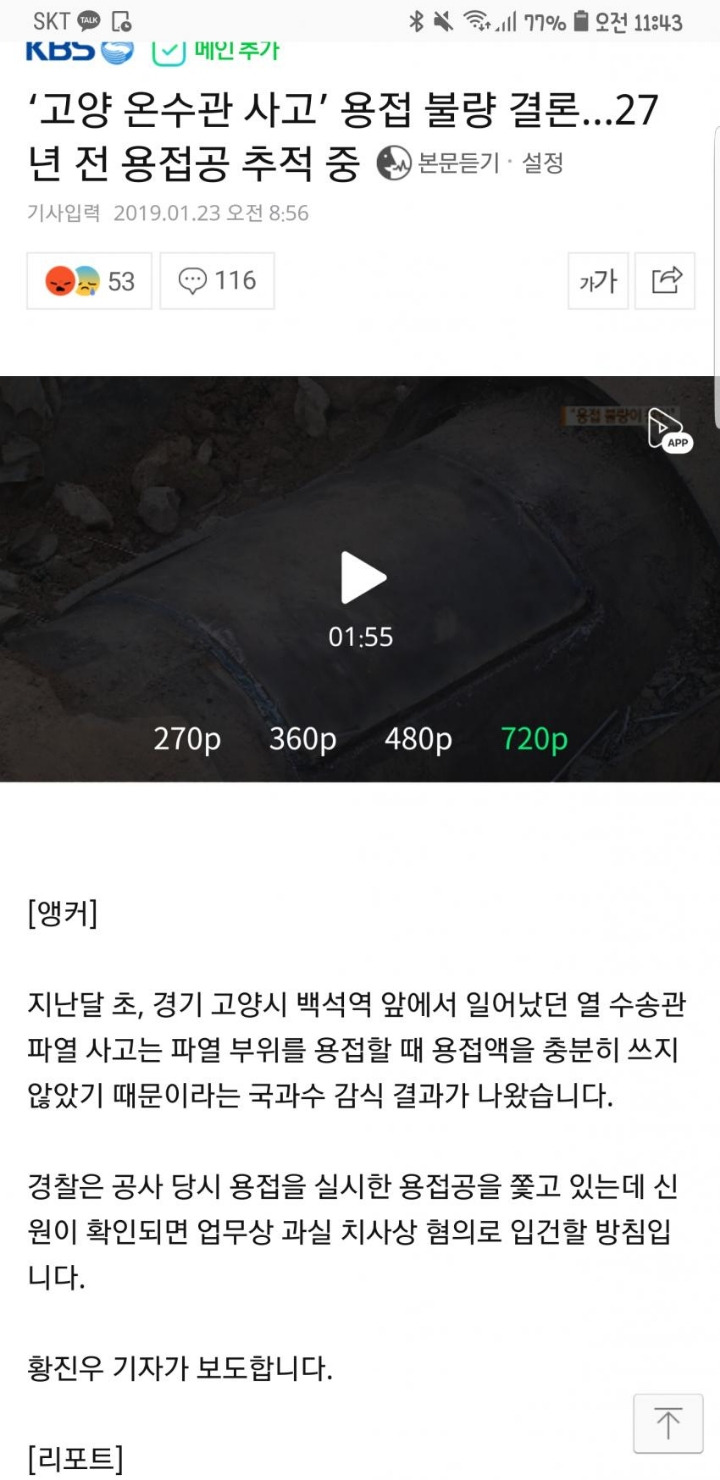Select 360p video quality

coord(303,739)
